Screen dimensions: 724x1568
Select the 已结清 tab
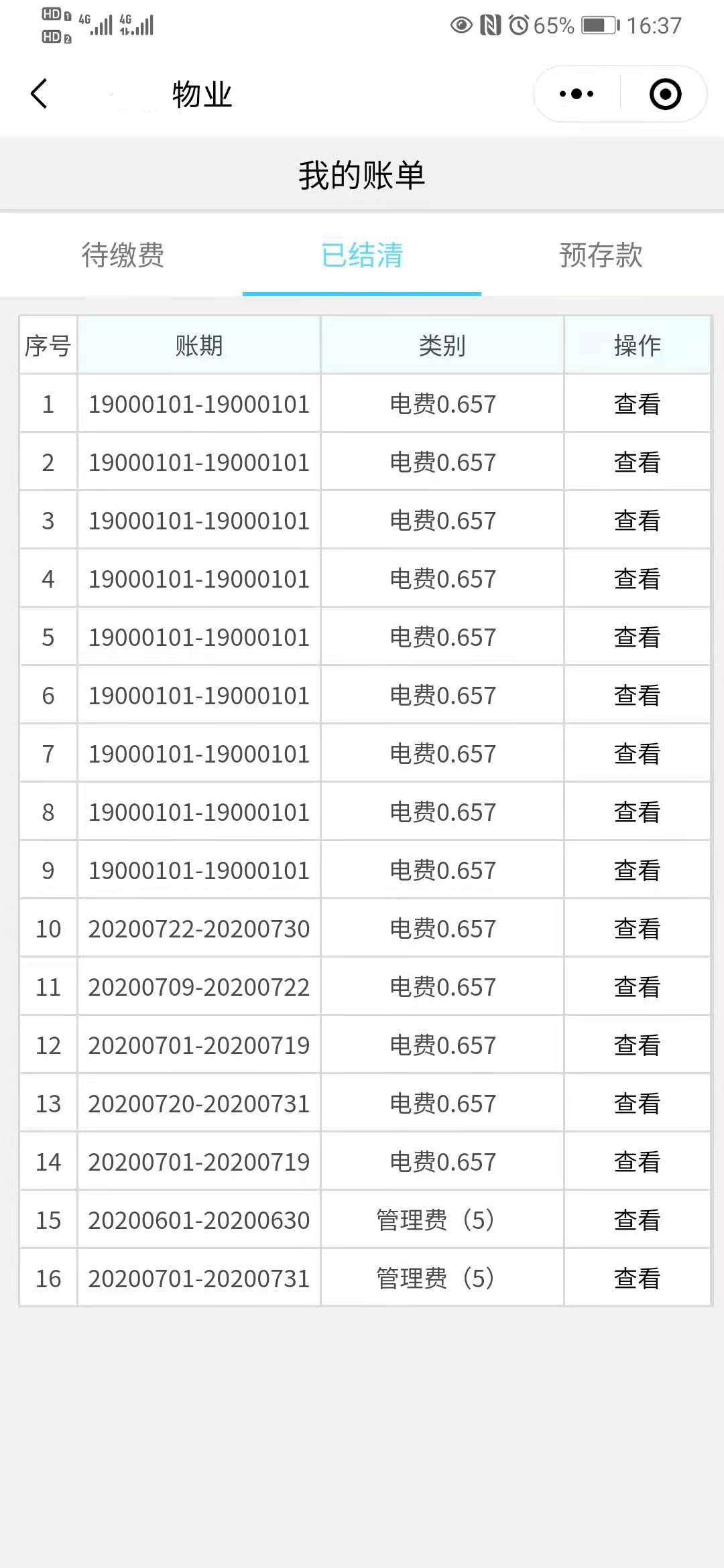[x=362, y=255]
